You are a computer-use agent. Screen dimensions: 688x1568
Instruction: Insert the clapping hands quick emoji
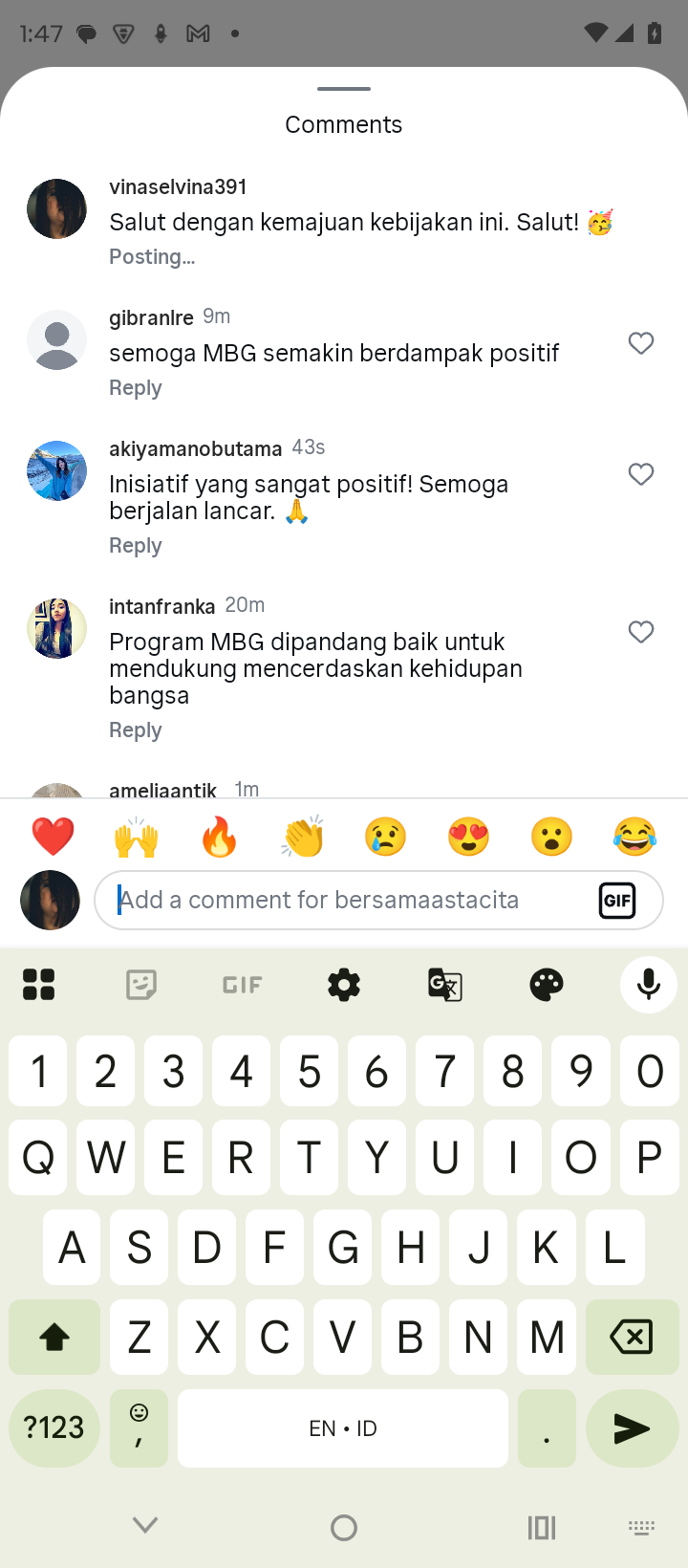tap(303, 838)
